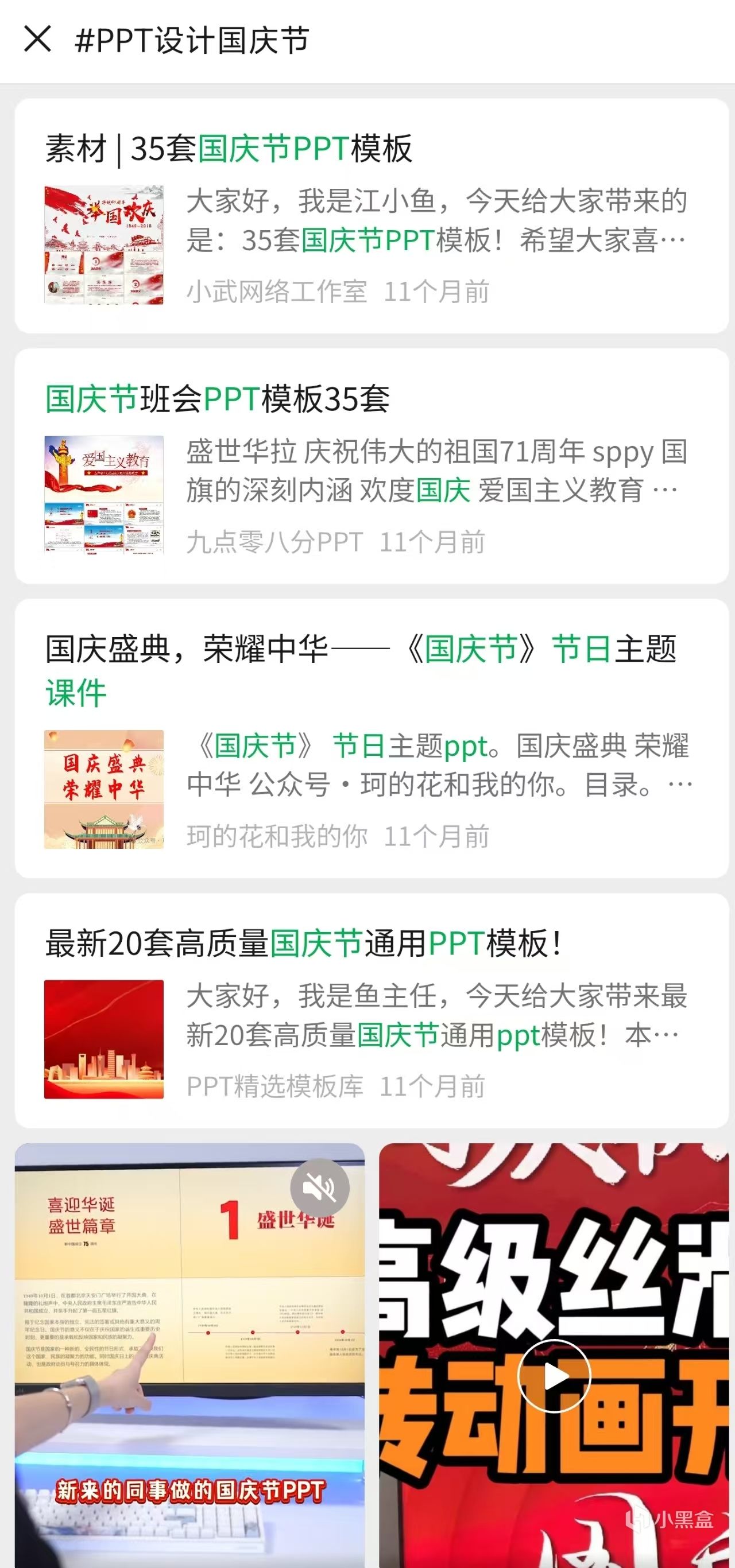
Task: Open 国庆盛典，荣耀中华 节日主题课件 article
Action: [361, 670]
